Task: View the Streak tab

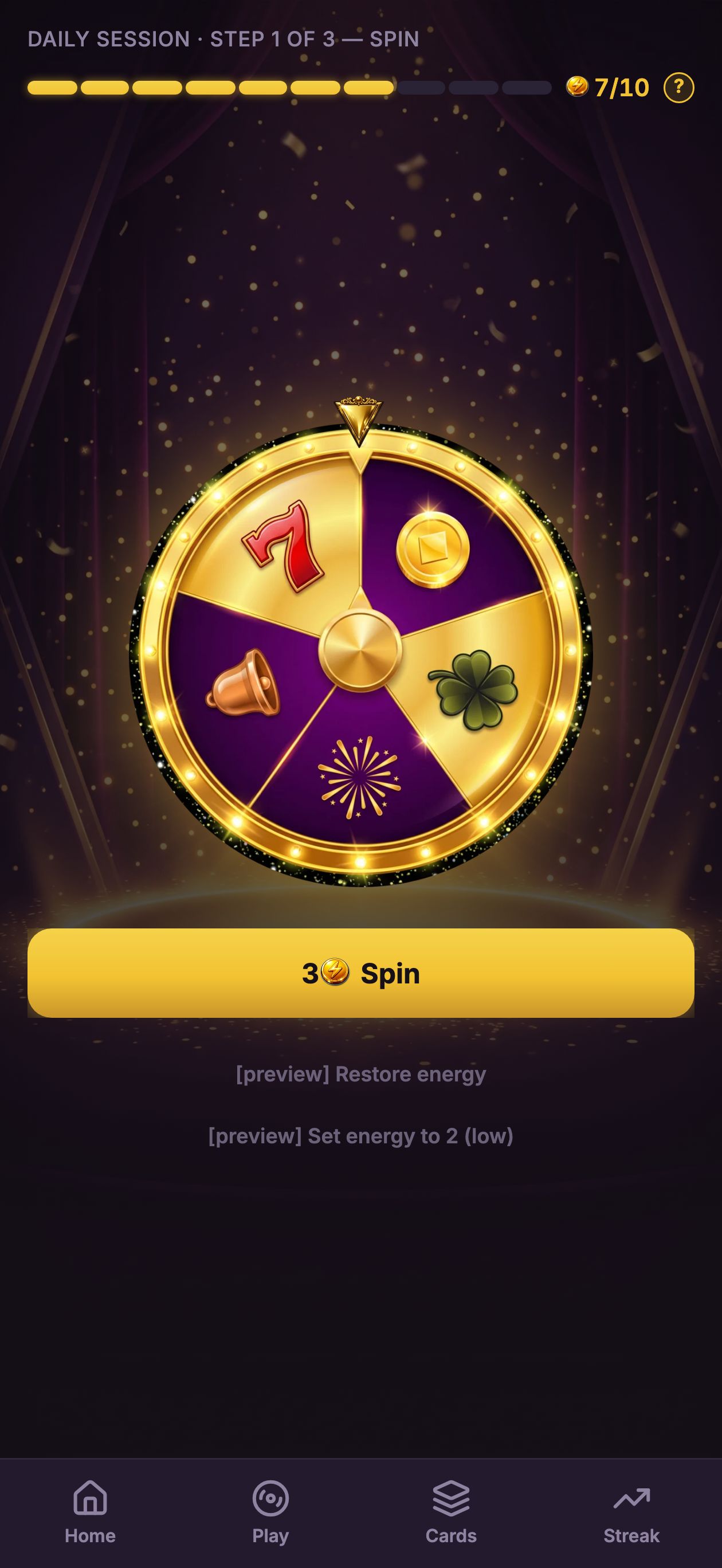Action: [632, 1513]
